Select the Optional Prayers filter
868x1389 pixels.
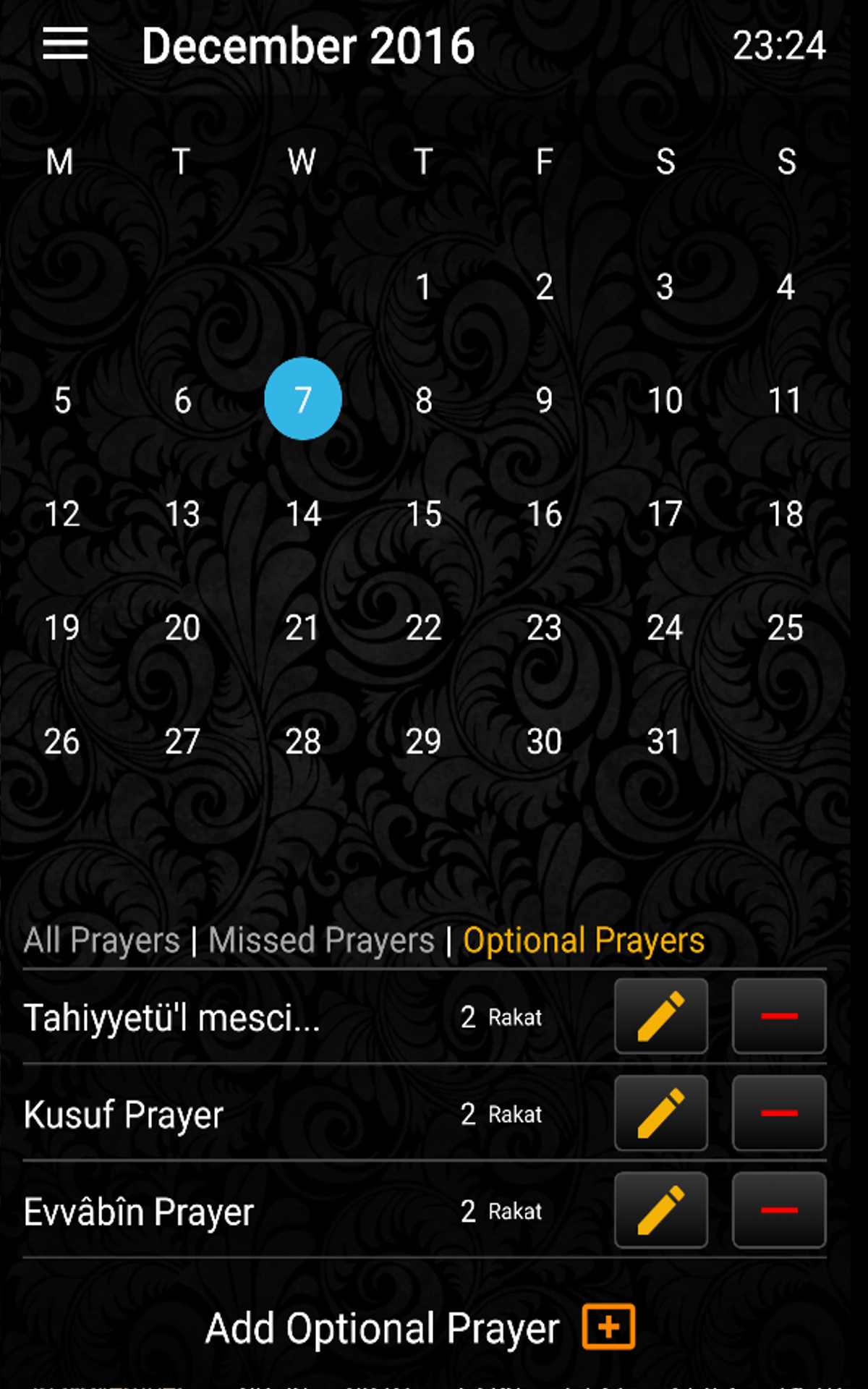pyautogui.click(x=583, y=939)
